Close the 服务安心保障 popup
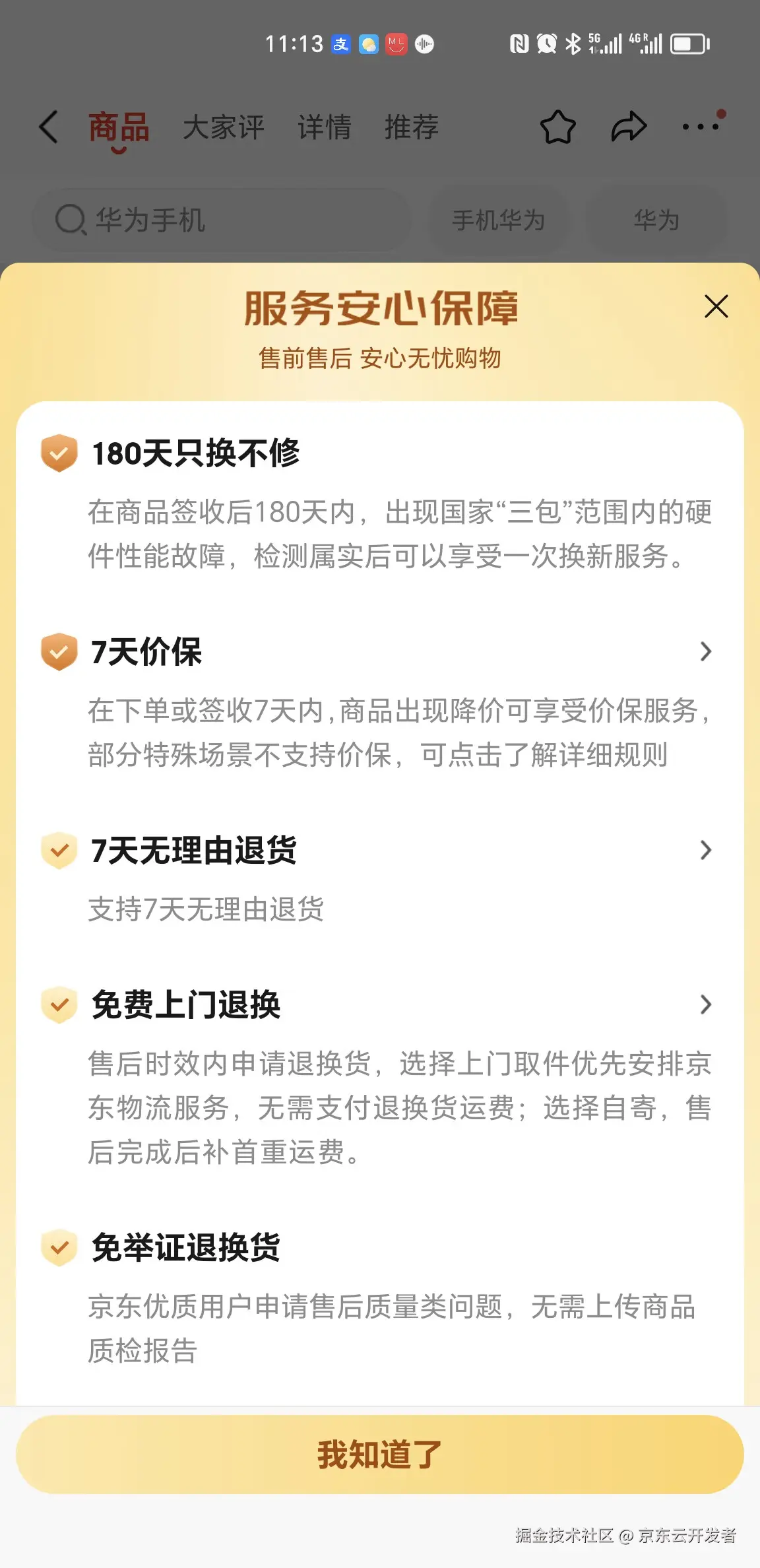760x1568 pixels. (716, 307)
